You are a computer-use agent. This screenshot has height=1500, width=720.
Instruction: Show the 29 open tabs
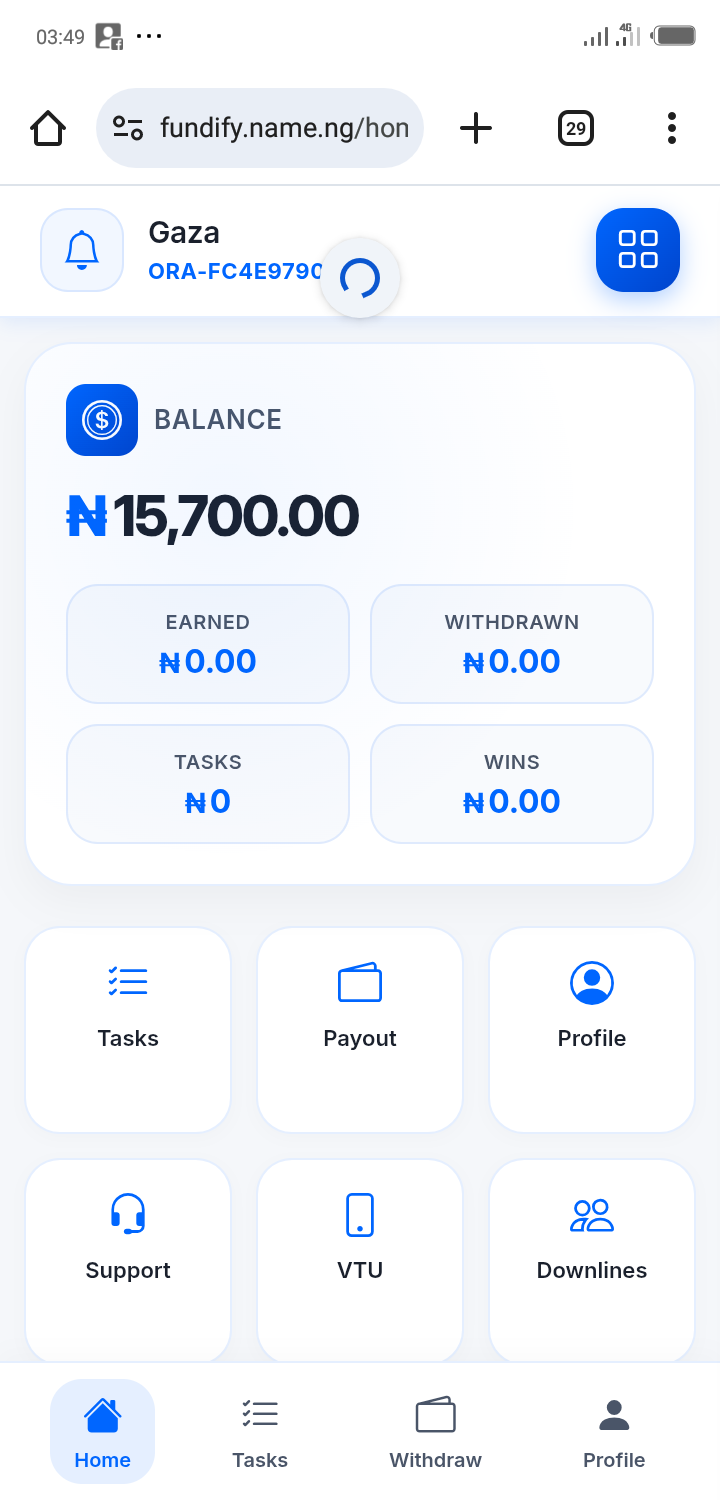pyautogui.click(x=576, y=128)
